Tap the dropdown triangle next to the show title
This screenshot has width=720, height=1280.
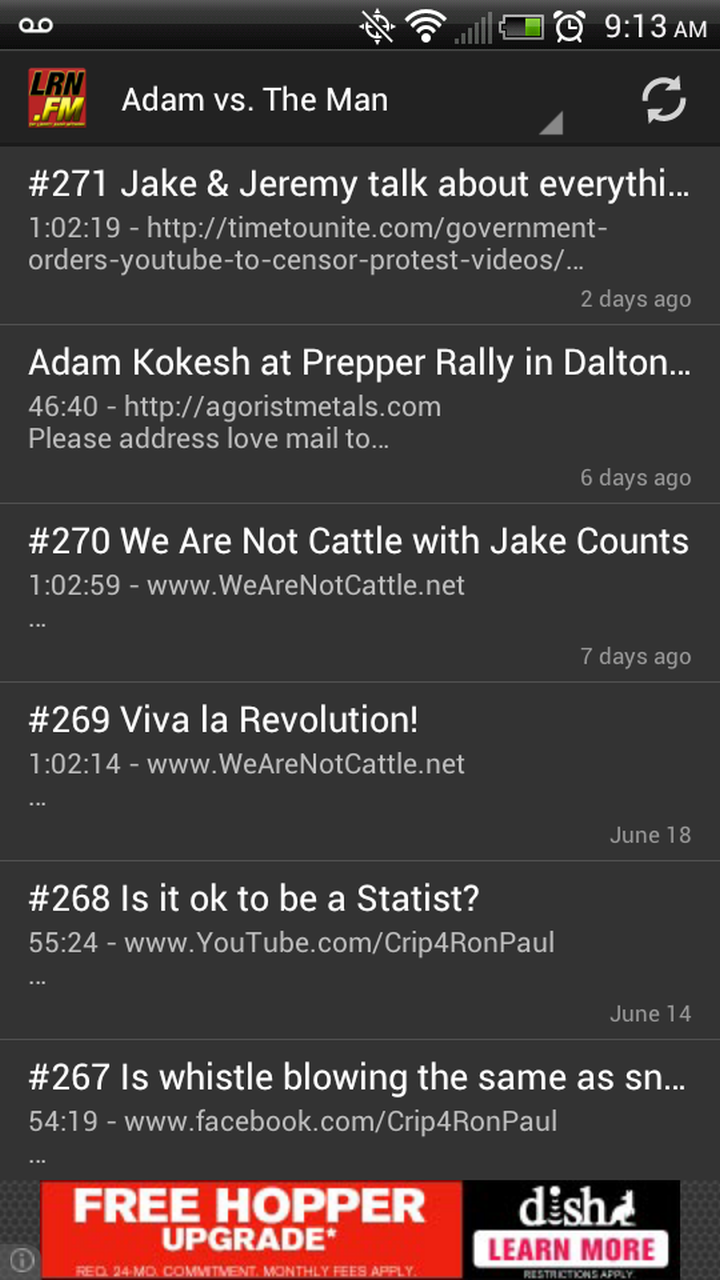point(551,122)
